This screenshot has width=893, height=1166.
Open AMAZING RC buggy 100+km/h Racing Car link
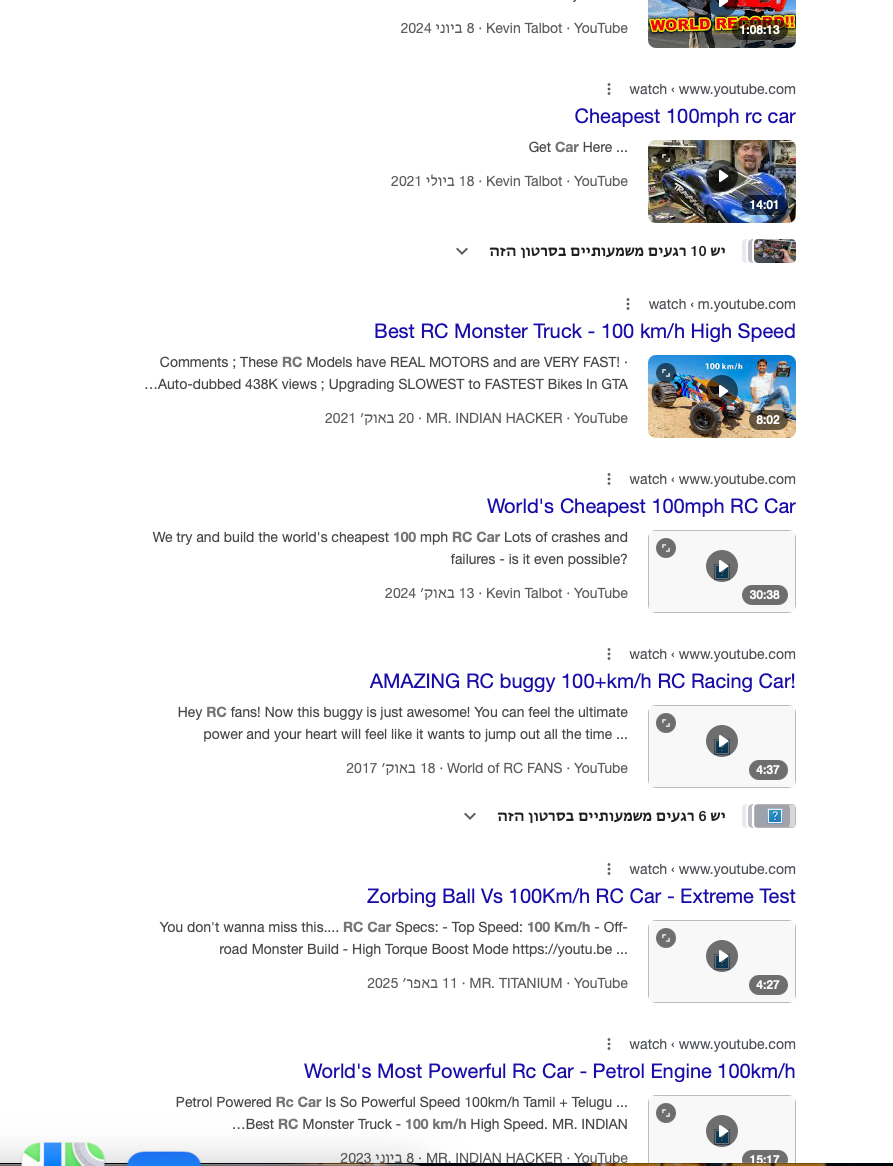click(x=582, y=681)
